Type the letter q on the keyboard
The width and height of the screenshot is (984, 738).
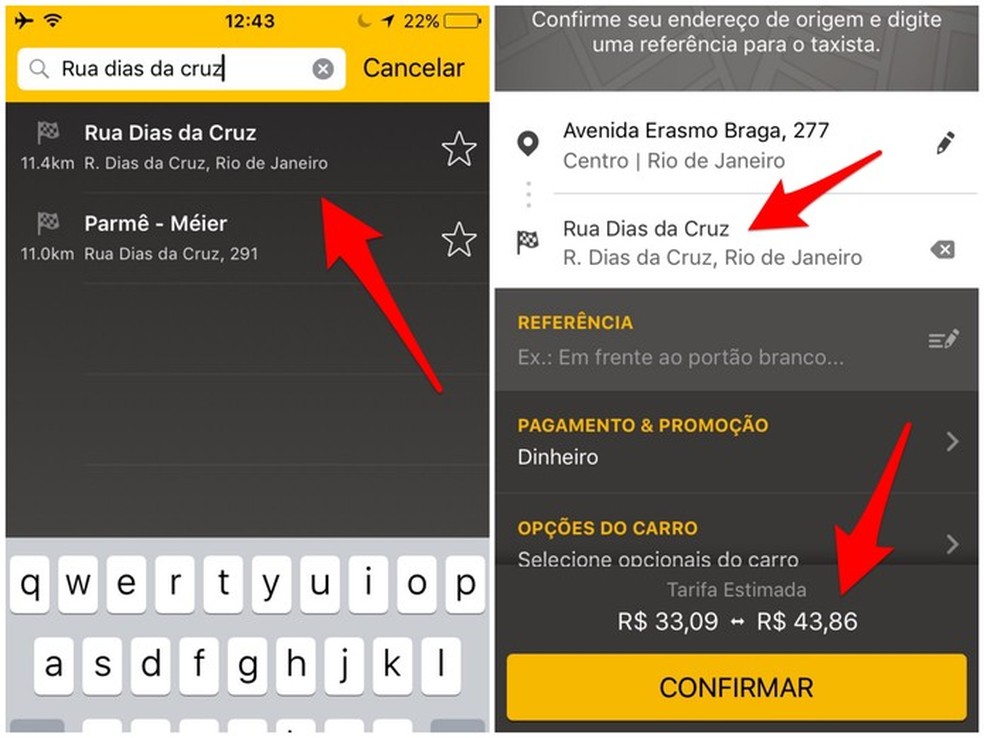[33, 585]
